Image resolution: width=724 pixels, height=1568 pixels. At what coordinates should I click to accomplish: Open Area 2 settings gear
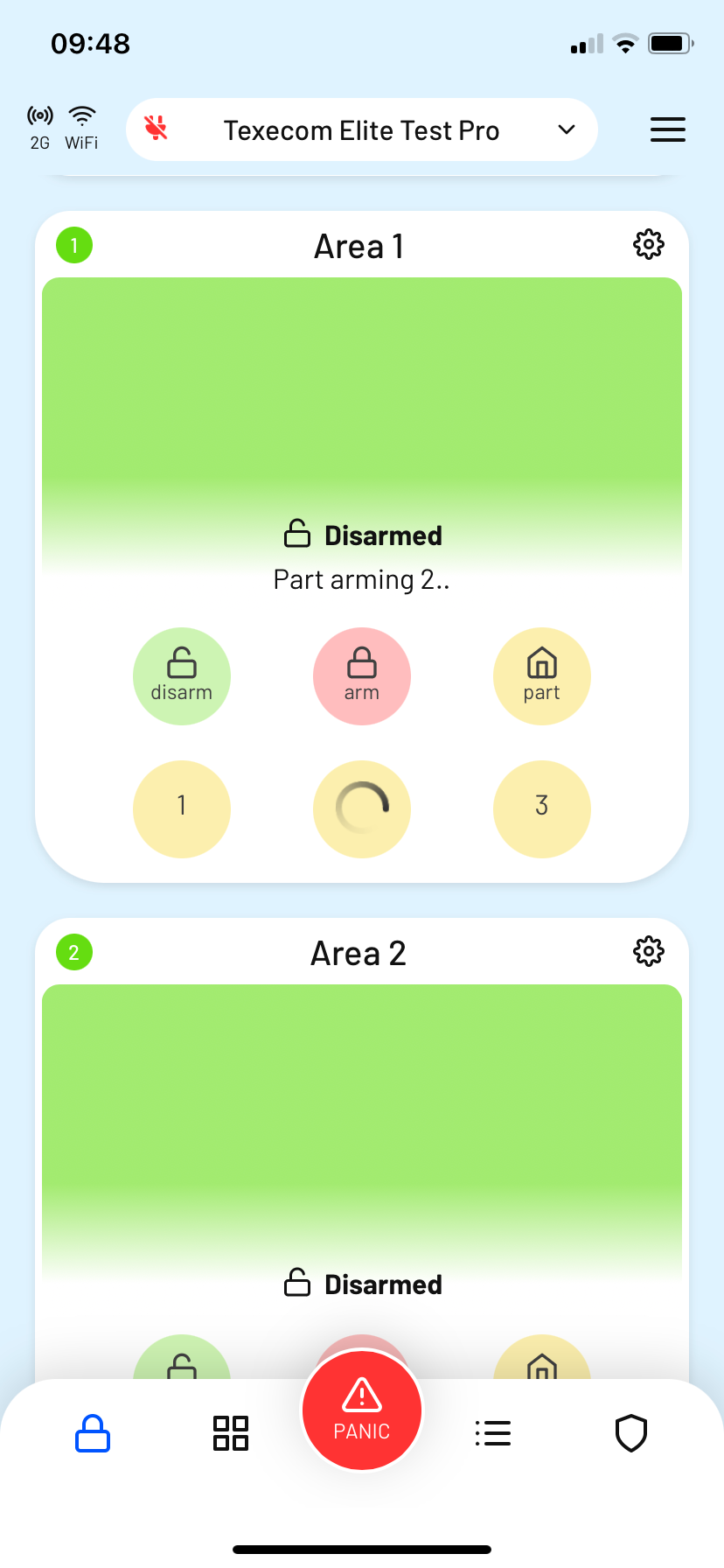648,951
